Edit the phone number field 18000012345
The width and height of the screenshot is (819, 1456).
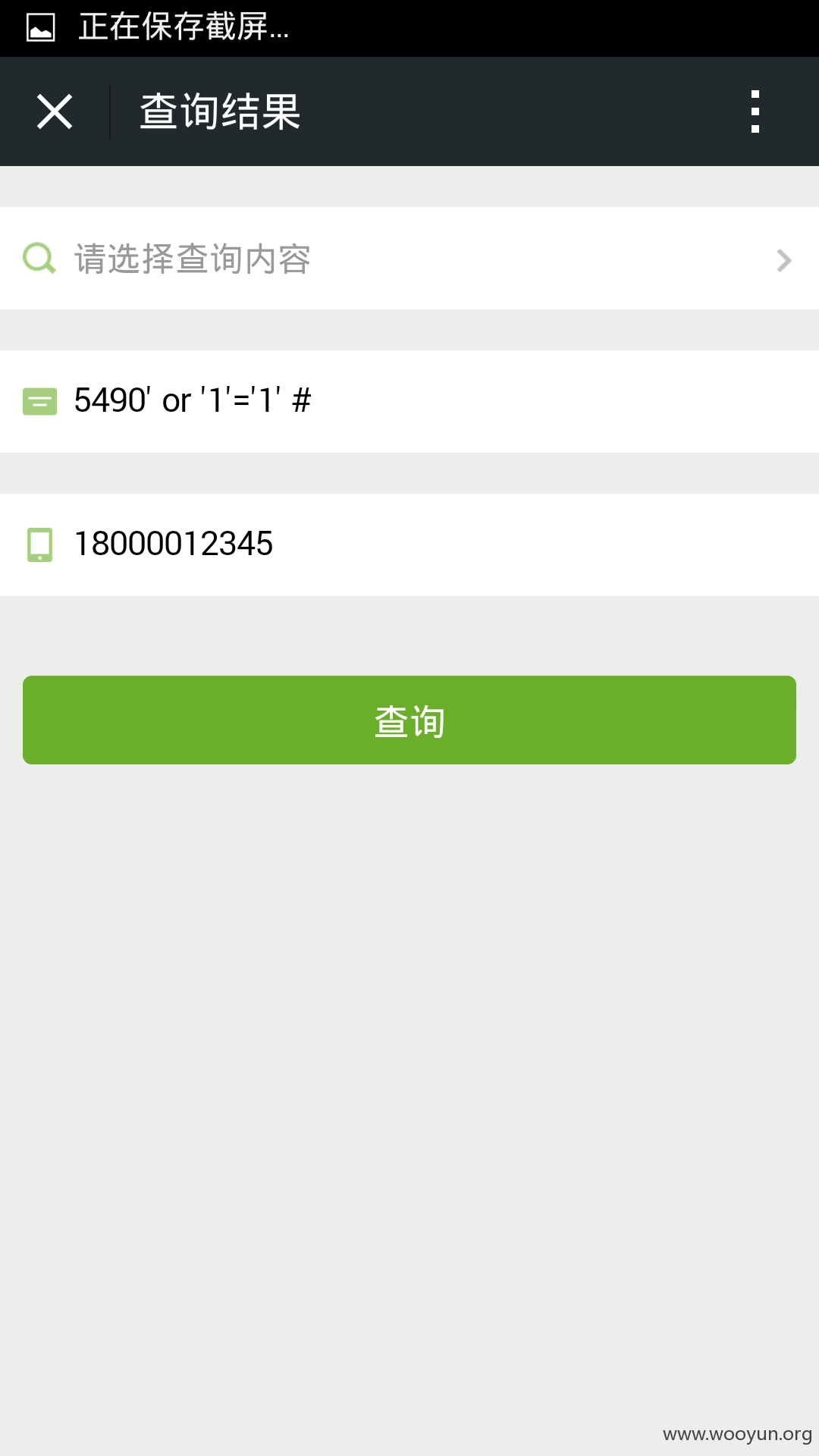(x=409, y=544)
